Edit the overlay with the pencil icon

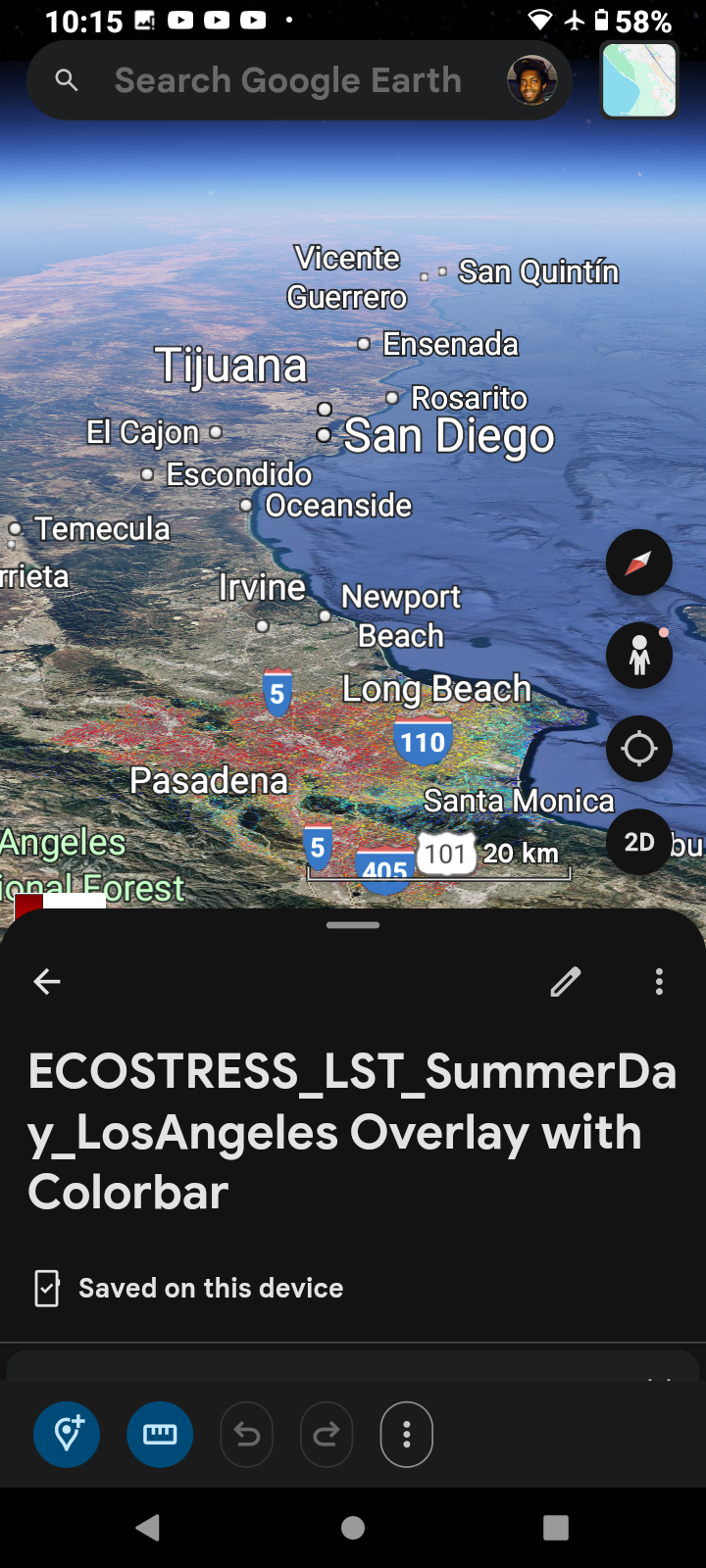pos(566,981)
